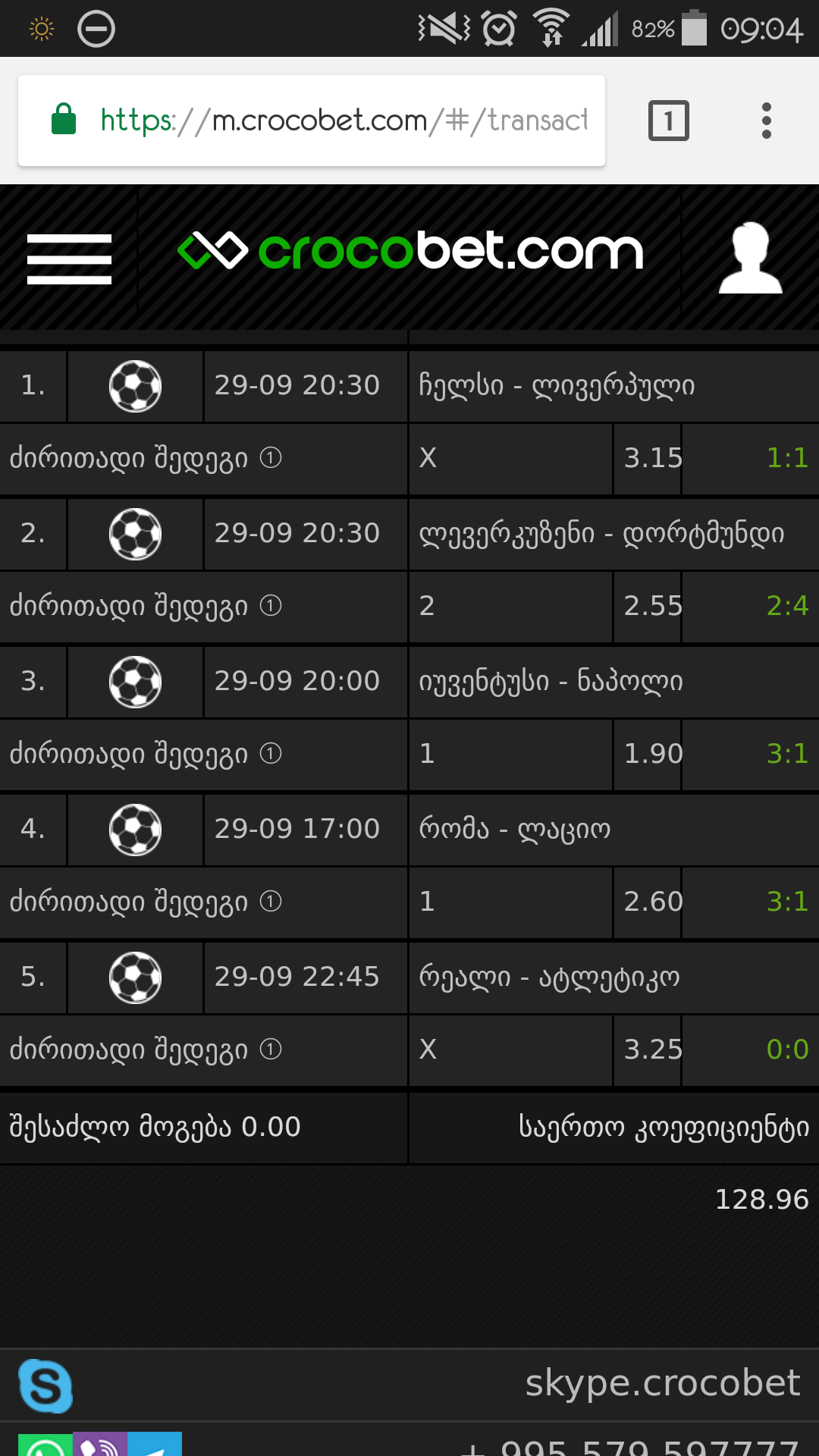Open the user profile icon
This screenshot has width=819, height=1456.
pos(750,259)
